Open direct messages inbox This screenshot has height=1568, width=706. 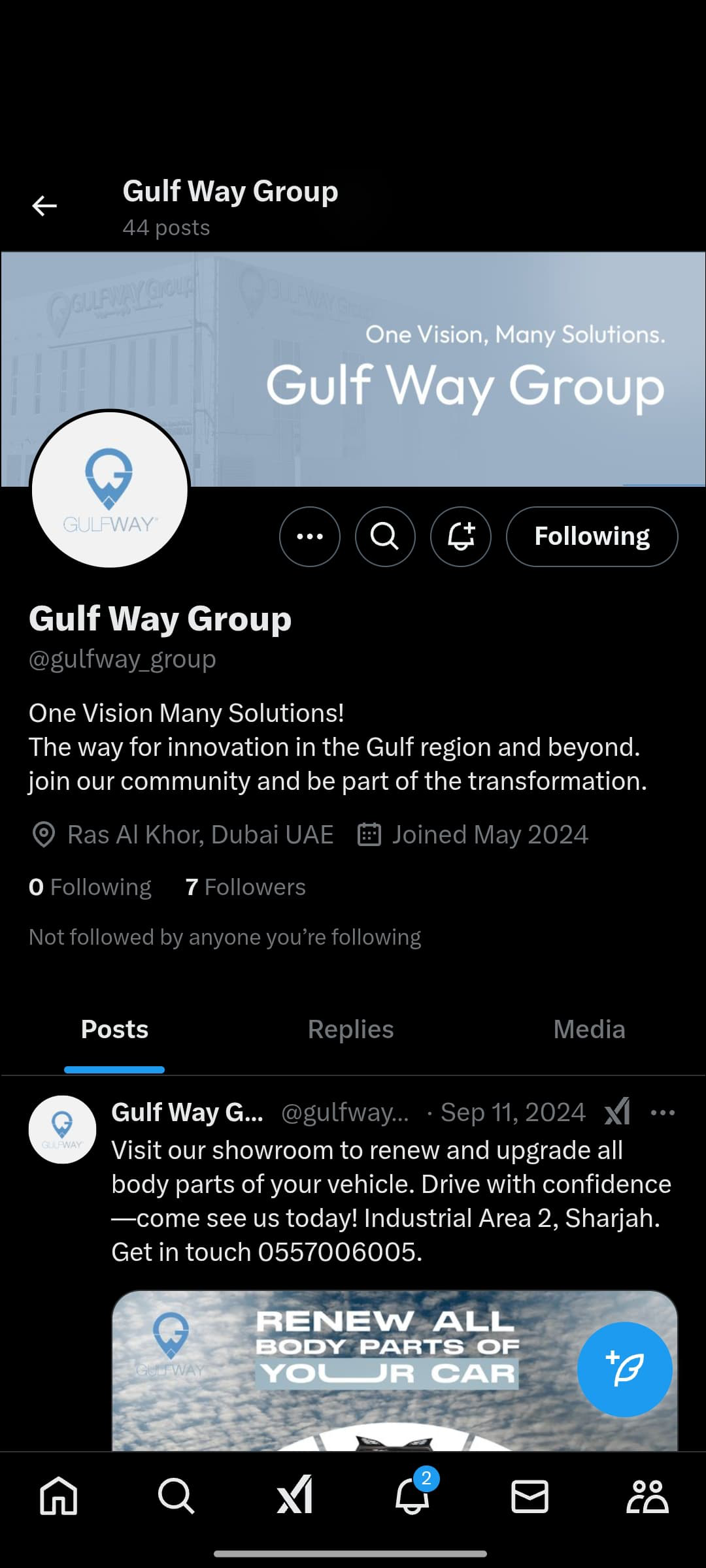[x=529, y=1495]
